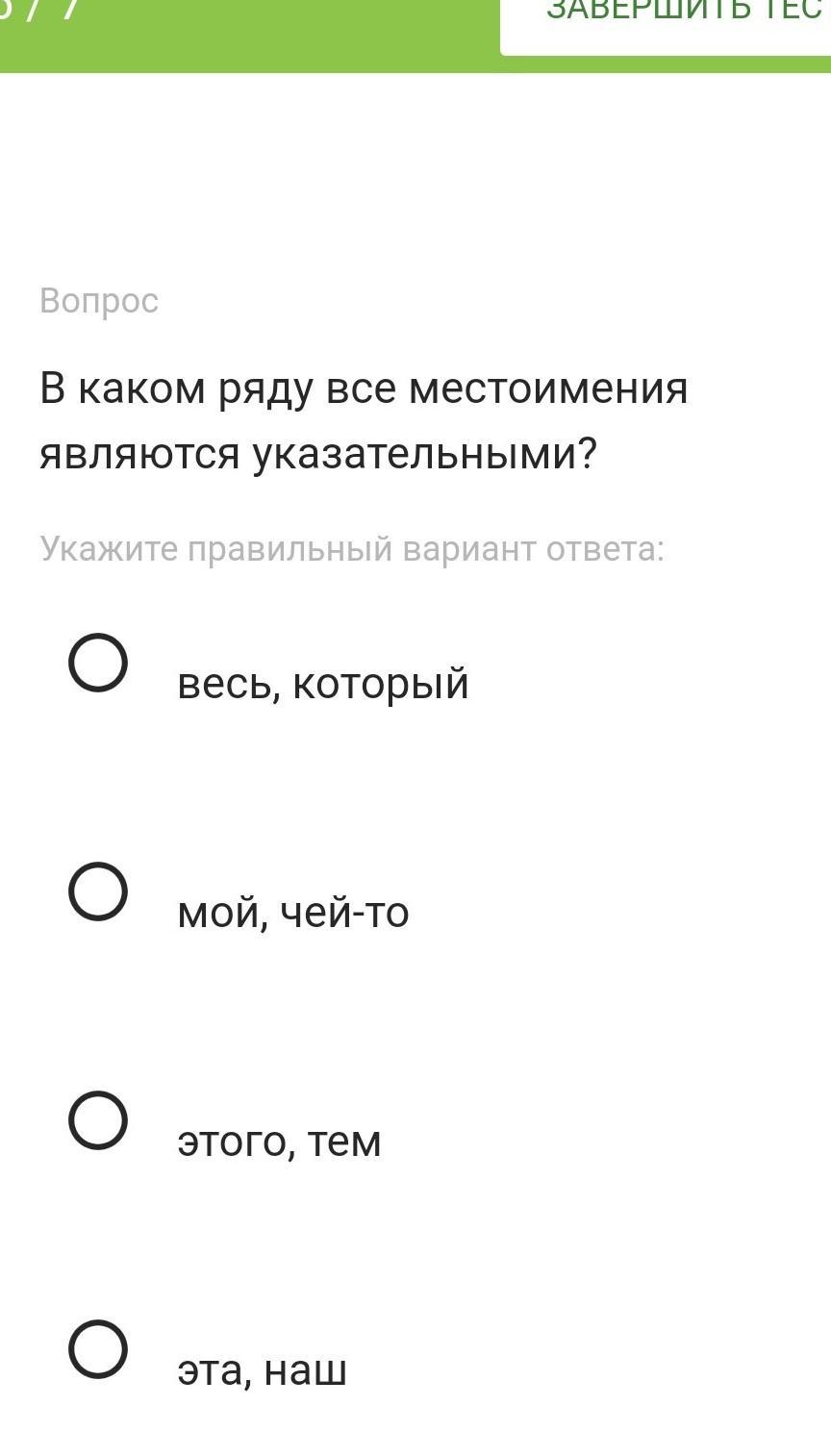Tap the ЗАВЕРШИТЬ ТЕСТ button
Screen dimensions: 831x1456
(666, 19)
